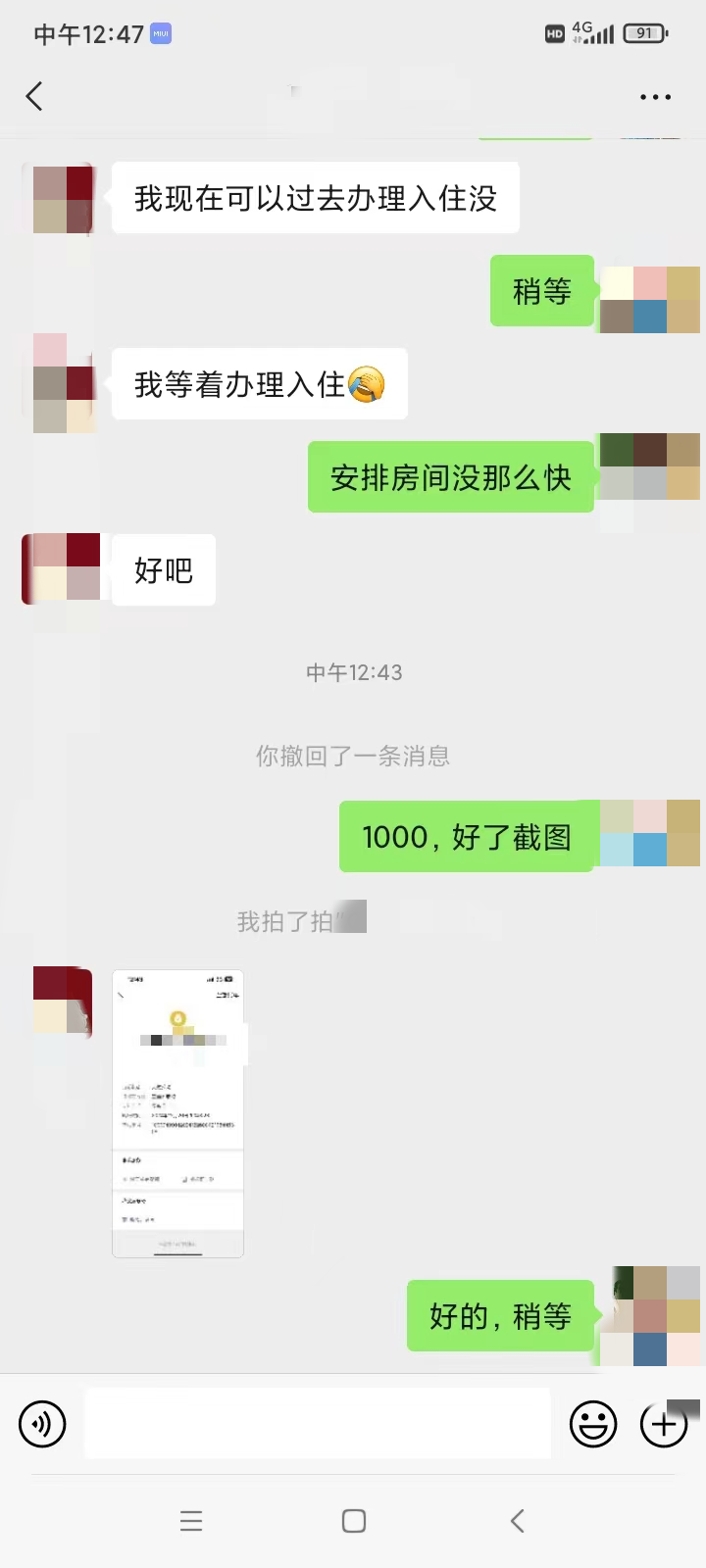Image resolution: width=706 pixels, height=1568 pixels.
Task: Open the plus attachments menu
Action: [x=664, y=1423]
